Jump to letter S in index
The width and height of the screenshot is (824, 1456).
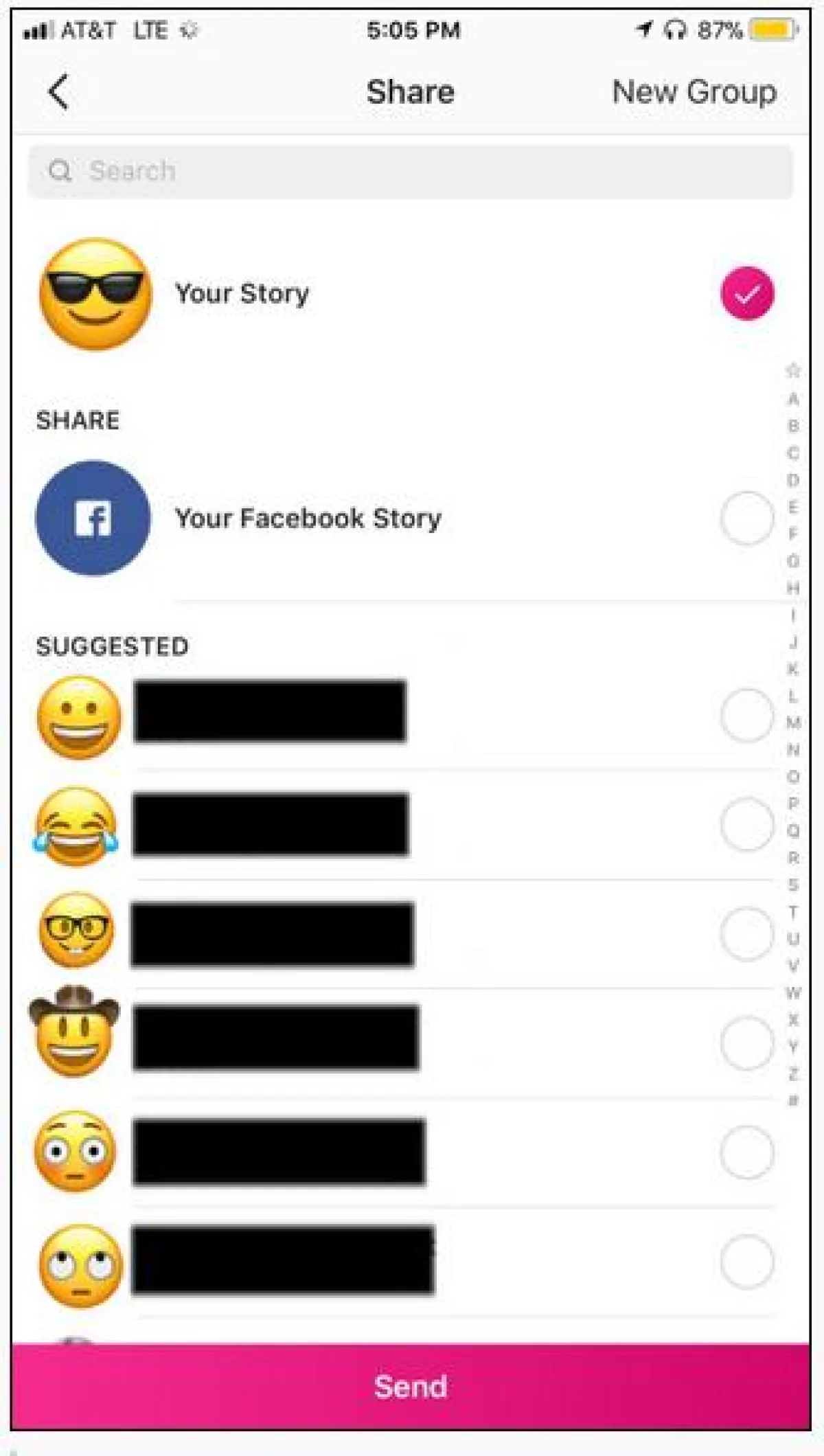coord(793,885)
